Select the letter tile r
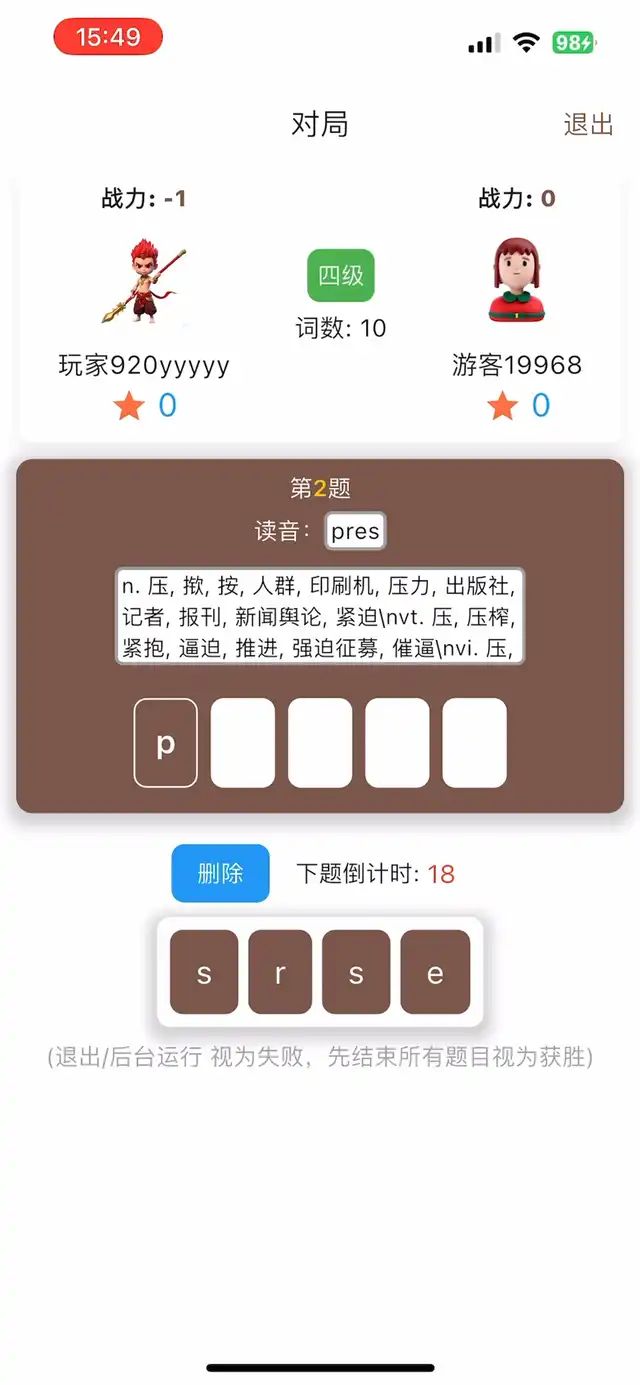 (x=281, y=972)
